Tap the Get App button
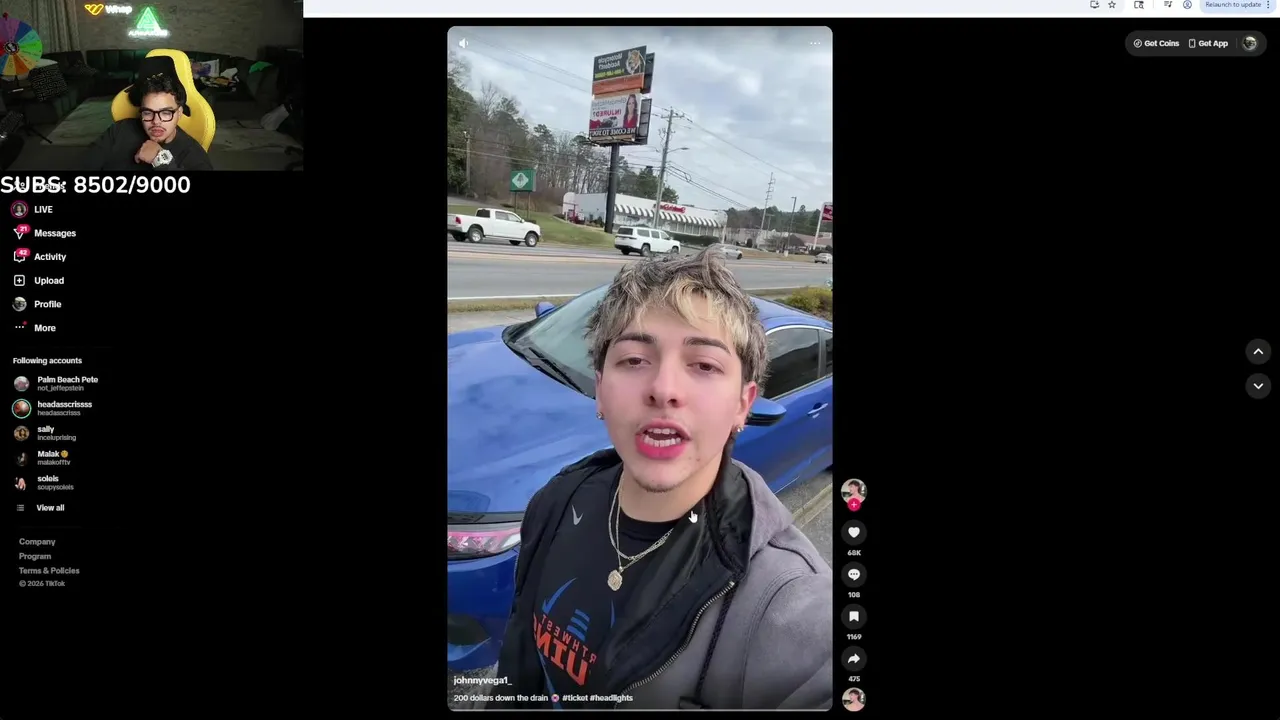The height and width of the screenshot is (720, 1280). (1208, 44)
